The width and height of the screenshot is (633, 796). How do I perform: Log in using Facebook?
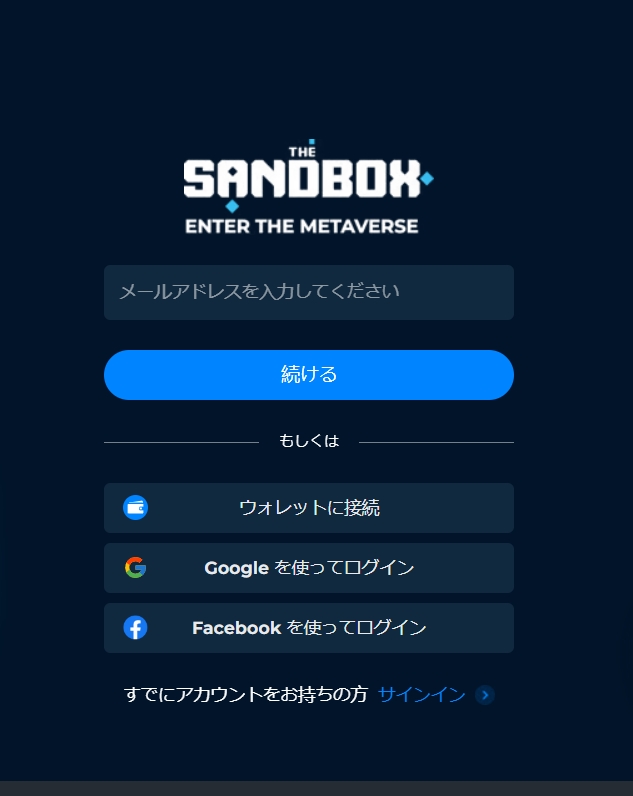[x=308, y=628]
